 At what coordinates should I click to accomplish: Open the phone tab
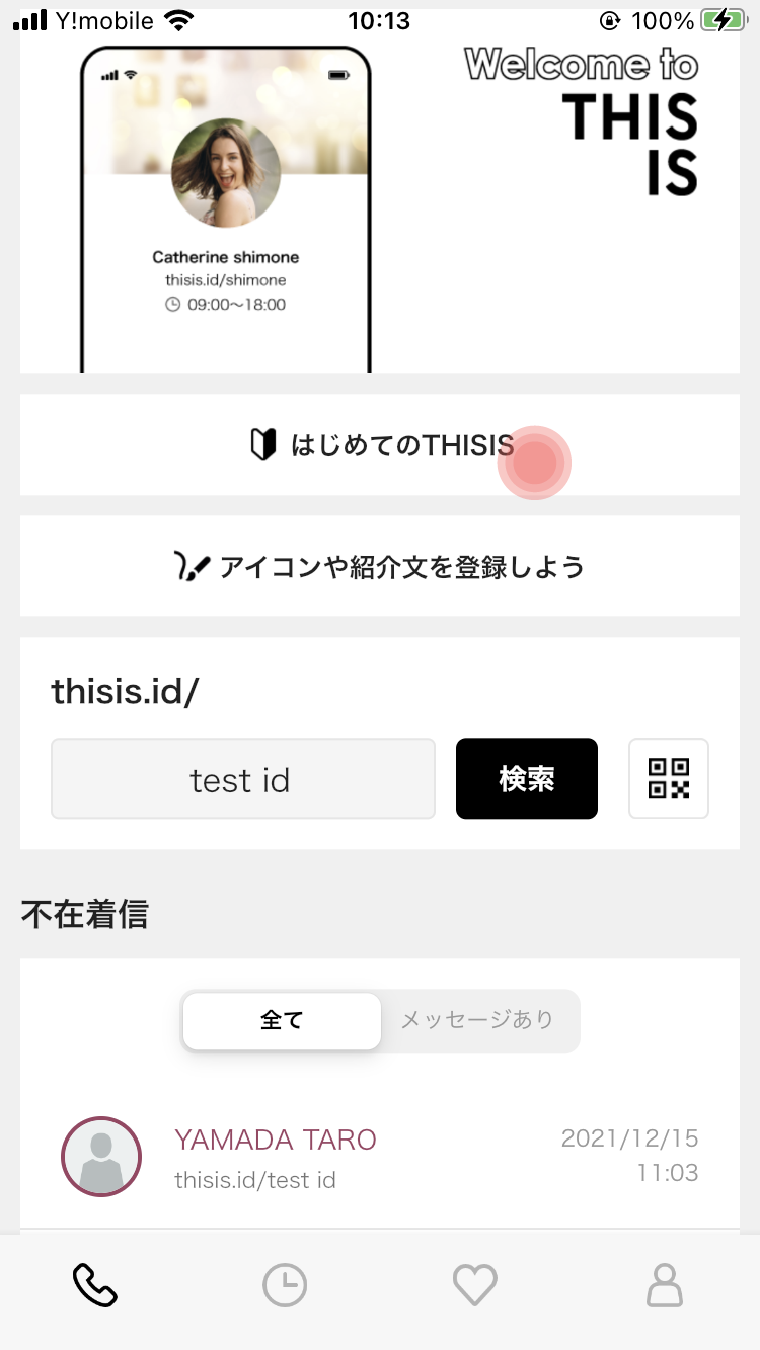tap(95, 1285)
